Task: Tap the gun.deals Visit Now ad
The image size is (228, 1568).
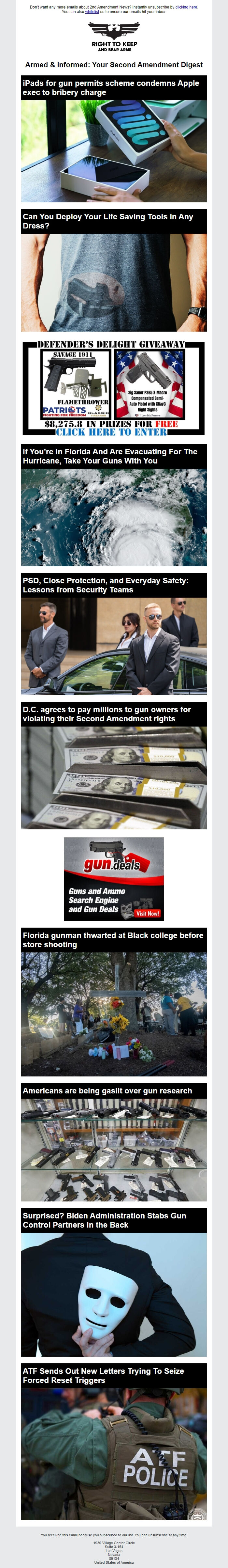Action: [x=147, y=913]
